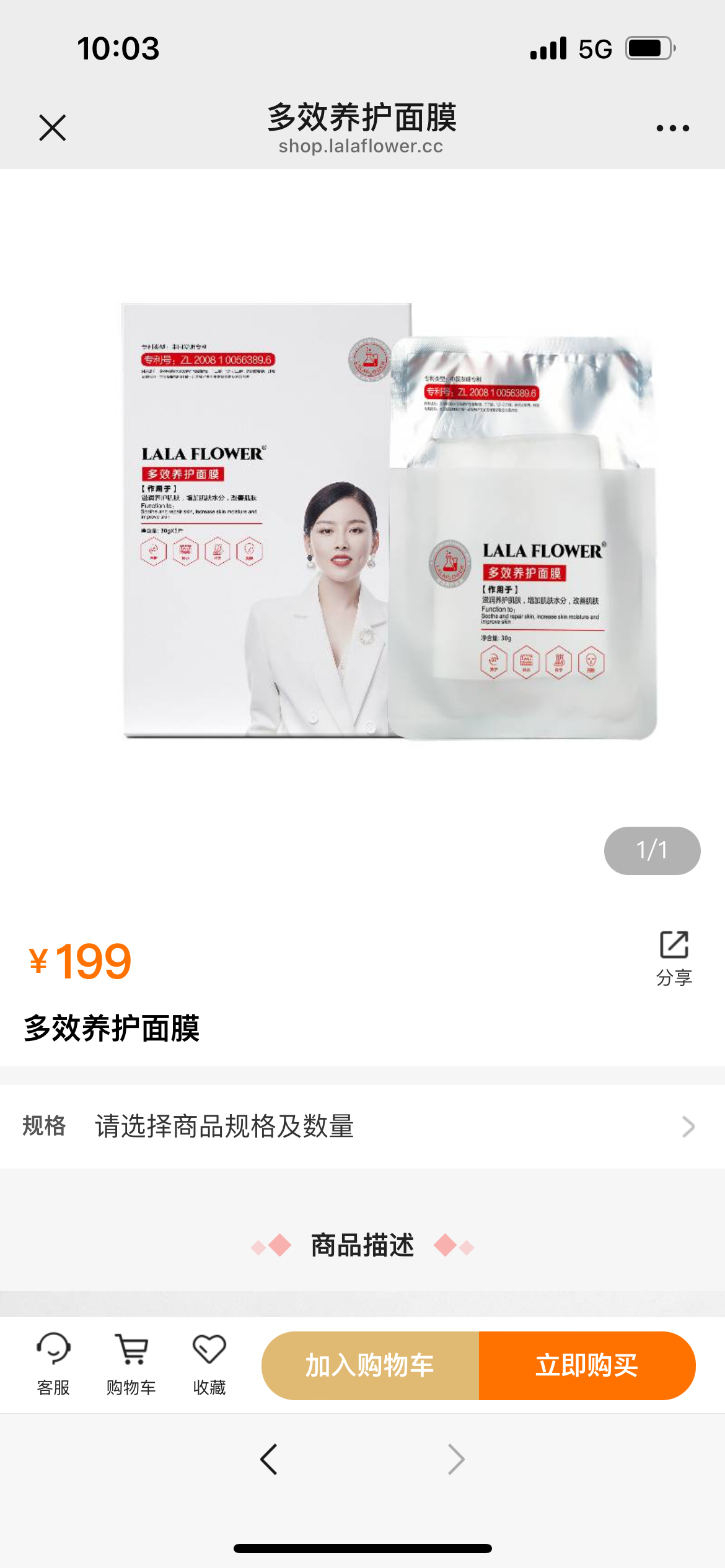Open the three-dot more options menu
725x1568 pixels.
(672, 128)
